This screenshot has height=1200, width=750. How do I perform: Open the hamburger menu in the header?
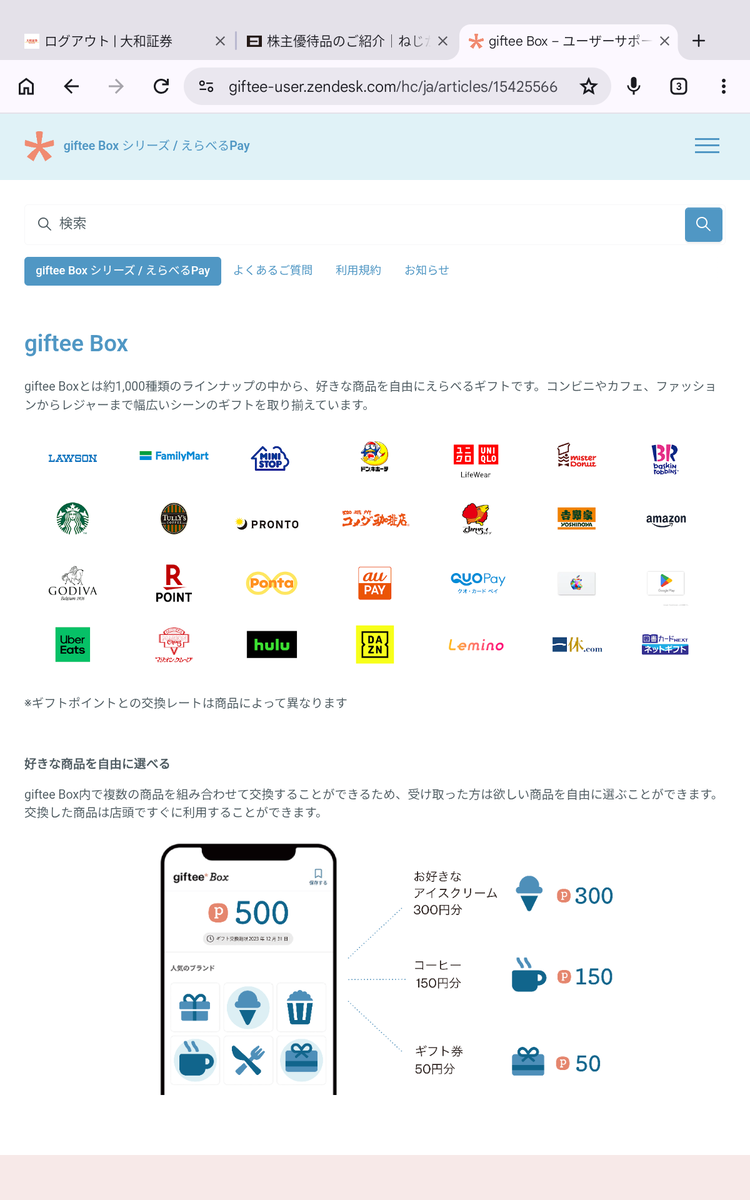(x=707, y=146)
